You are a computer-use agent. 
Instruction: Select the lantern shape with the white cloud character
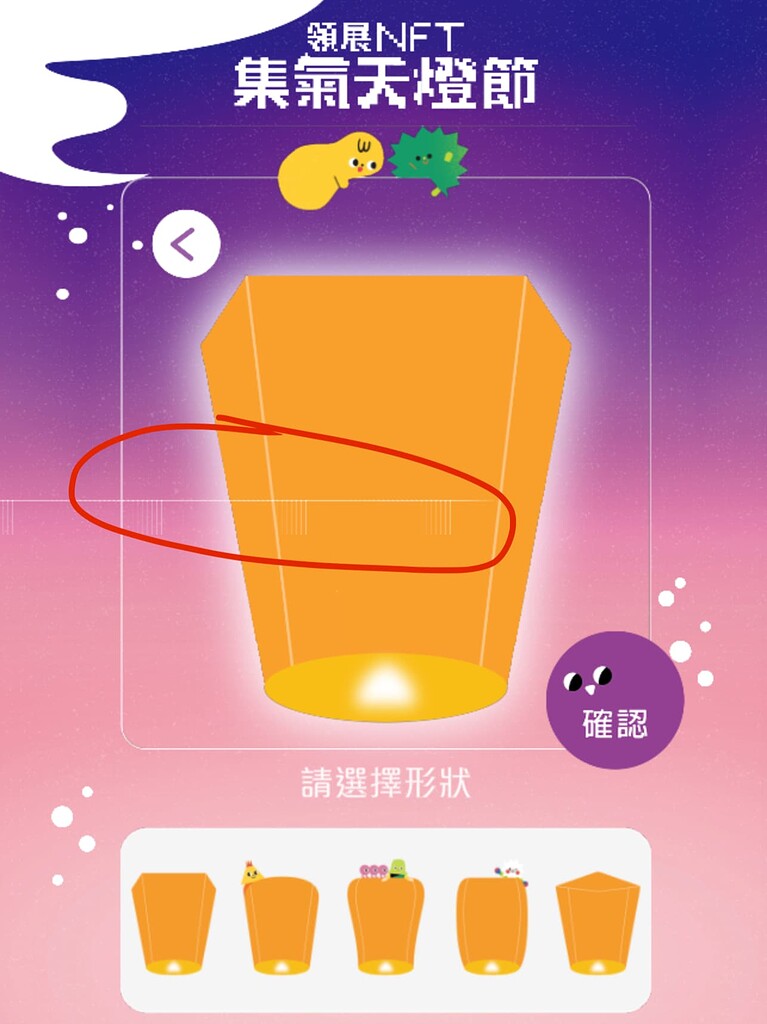[x=491, y=922]
